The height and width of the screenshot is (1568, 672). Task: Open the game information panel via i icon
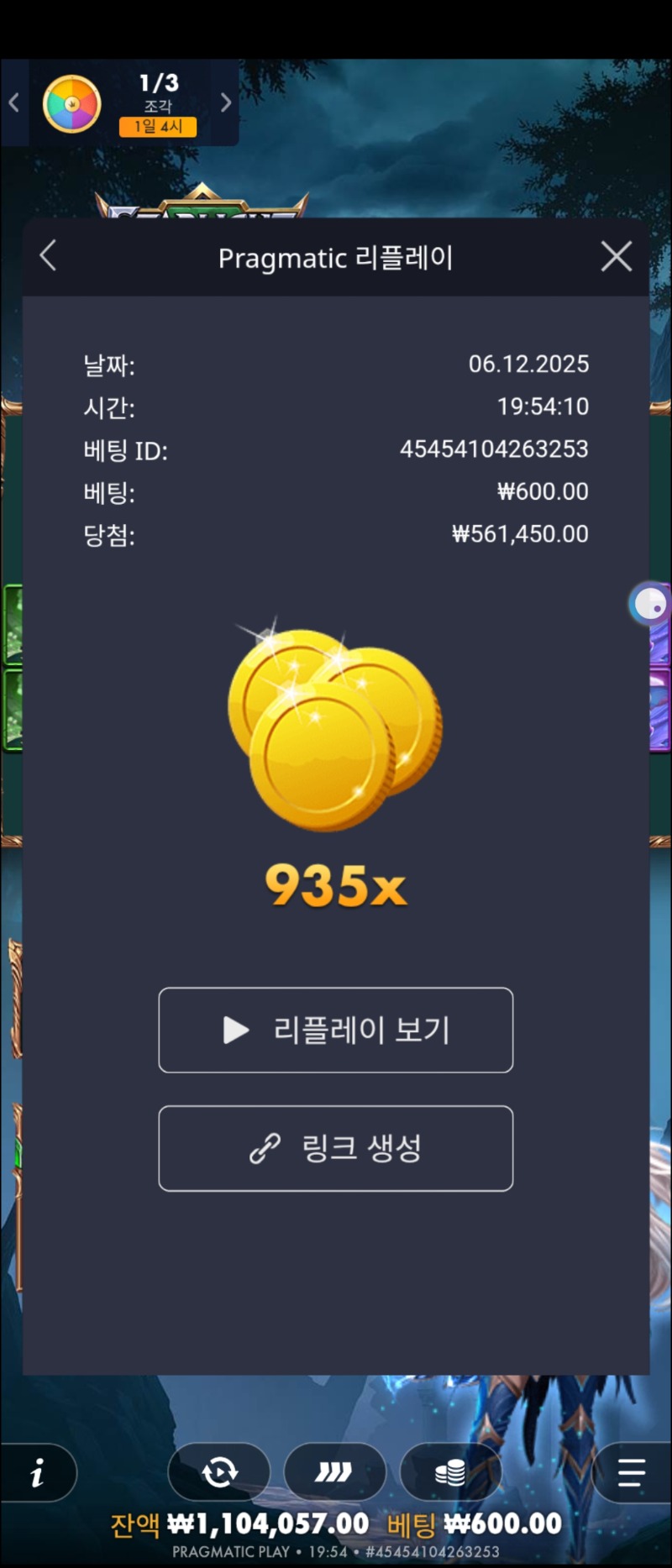38,1472
